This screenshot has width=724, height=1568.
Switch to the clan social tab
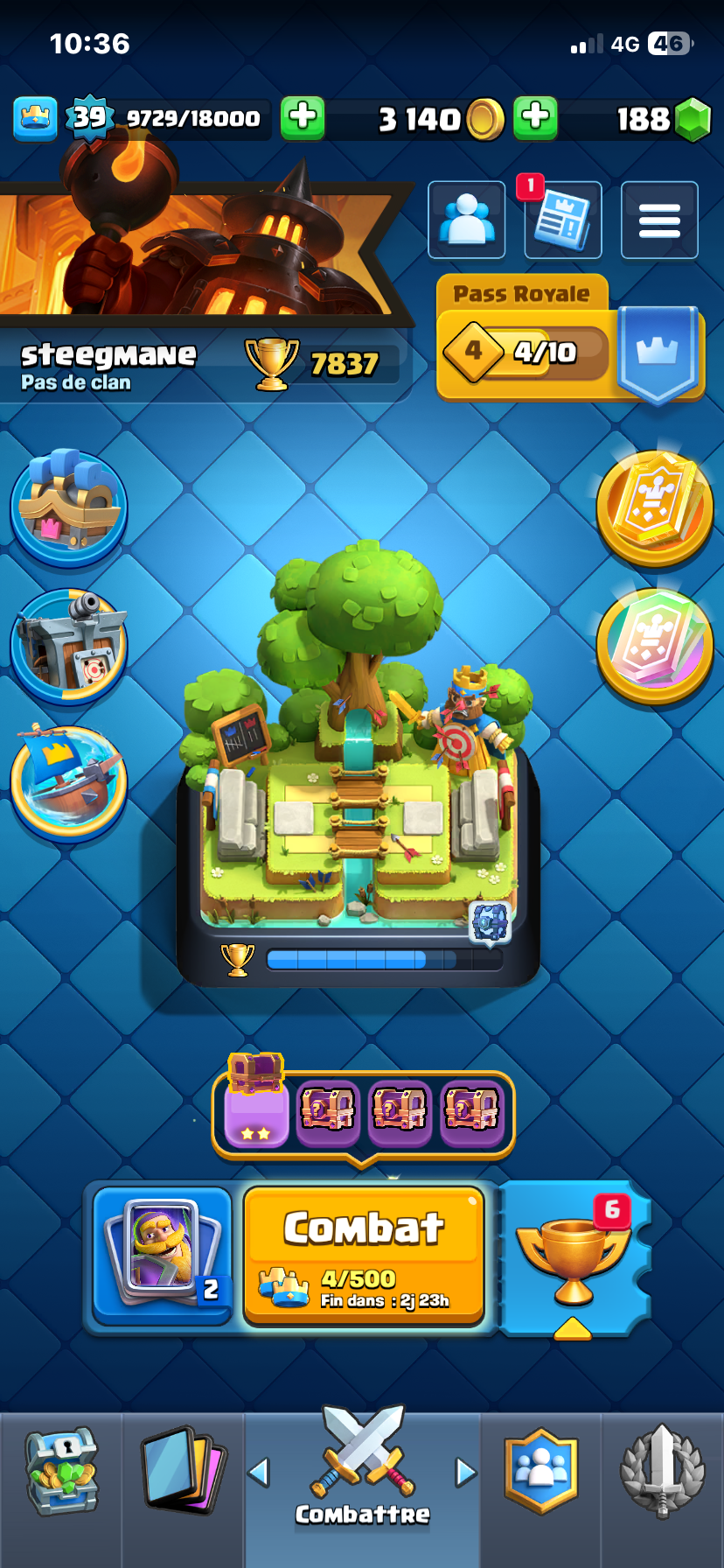(541, 1472)
